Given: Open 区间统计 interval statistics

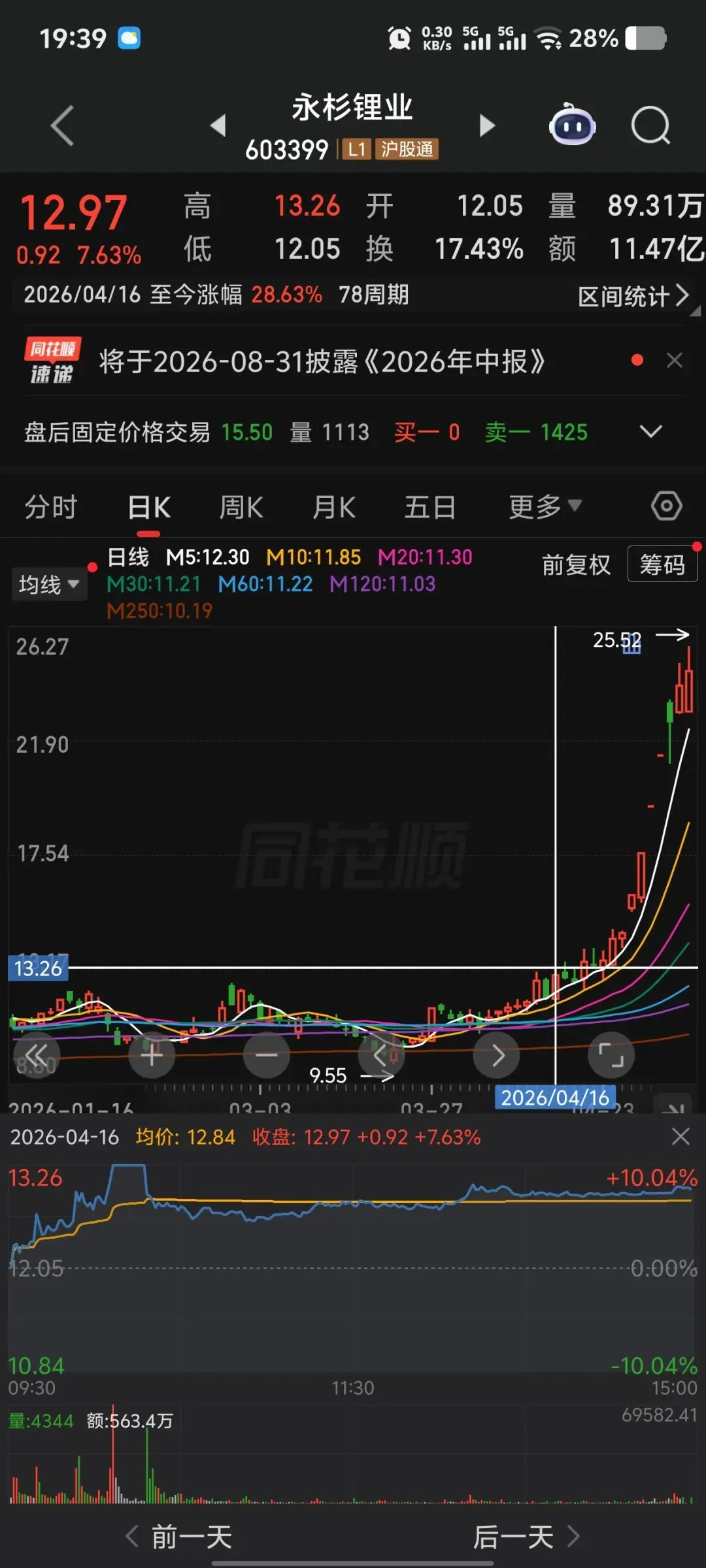Looking at the screenshot, I should [633, 296].
